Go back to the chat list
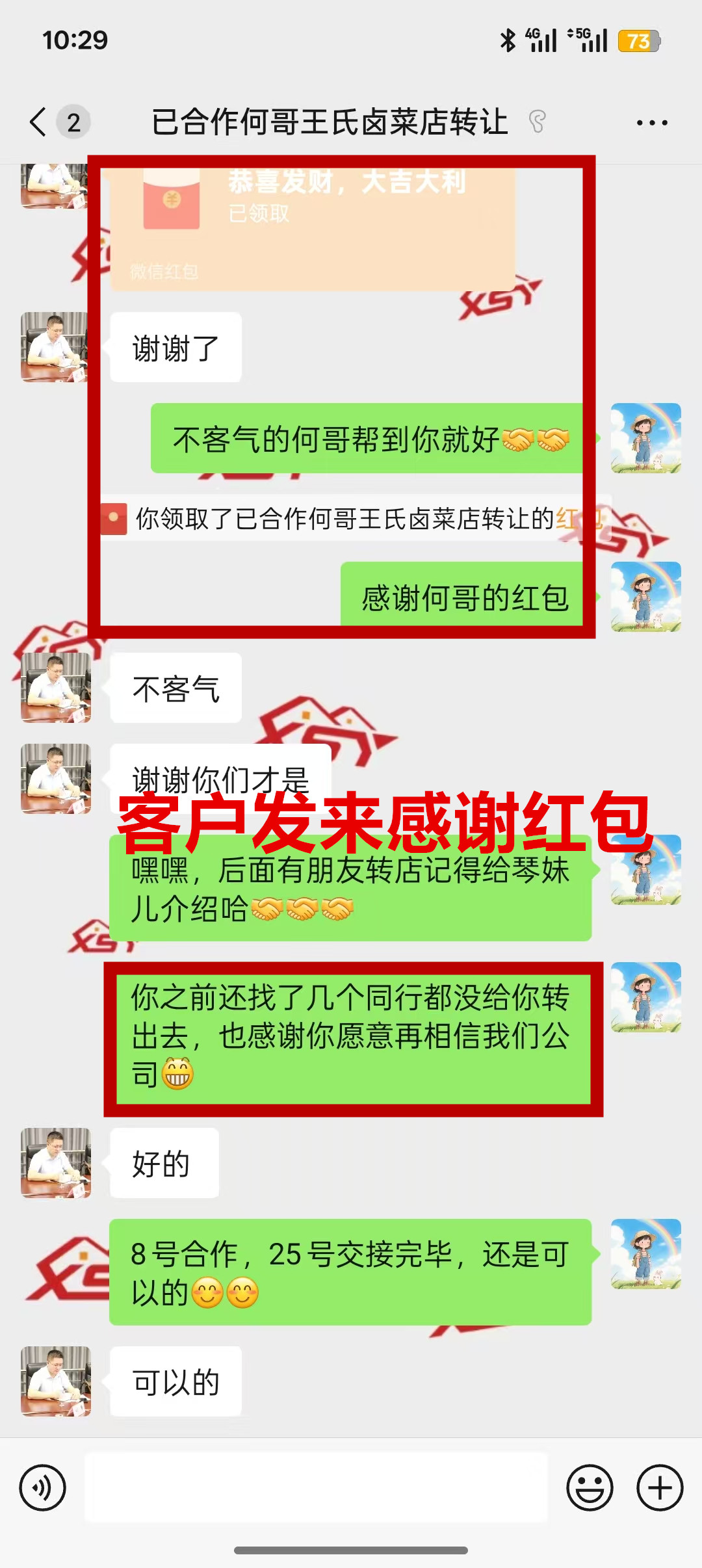The width and height of the screenshot is (702, 1568). tap(39, 122)
